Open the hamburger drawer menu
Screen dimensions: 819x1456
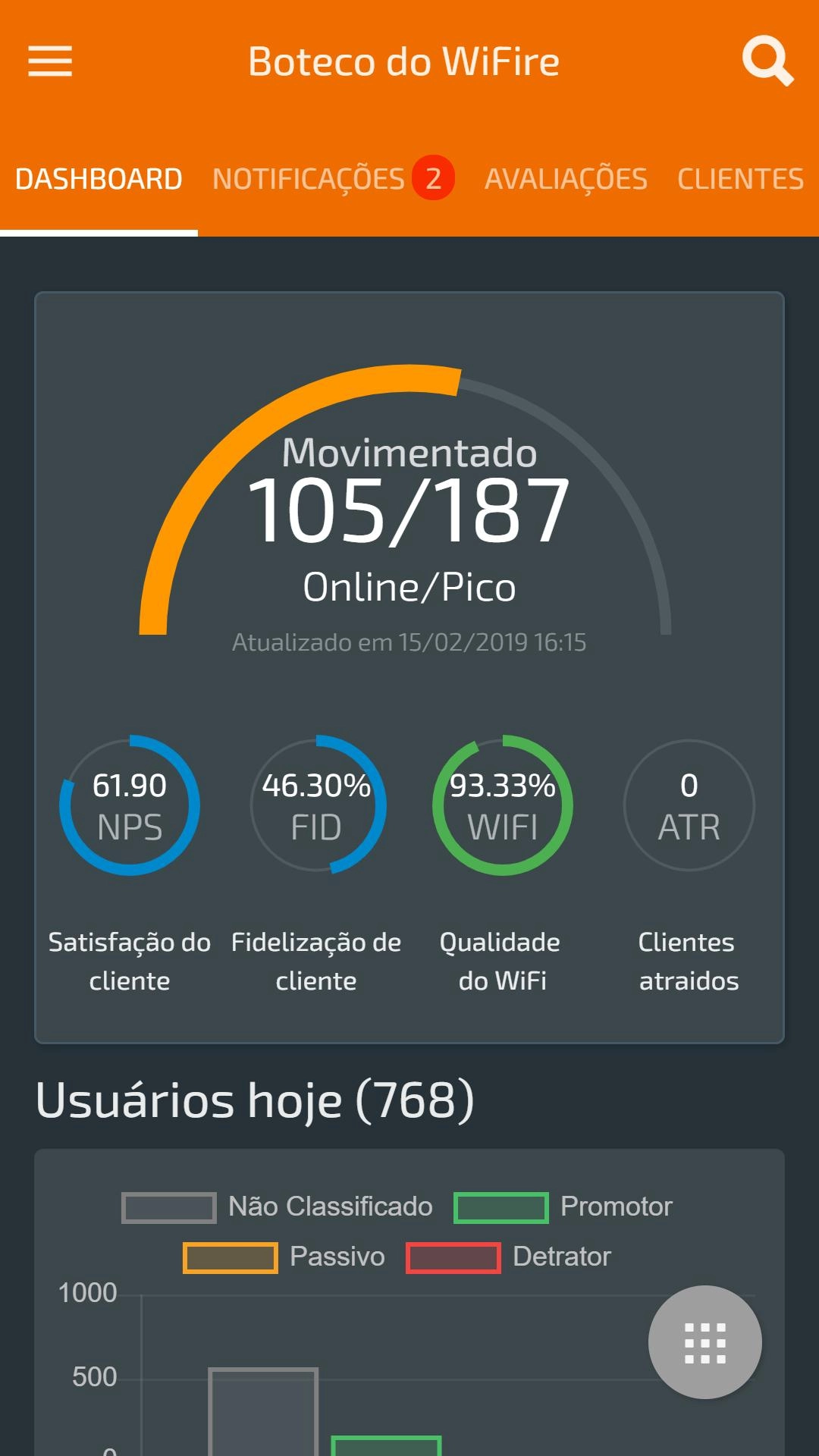[x=50, y=61]
